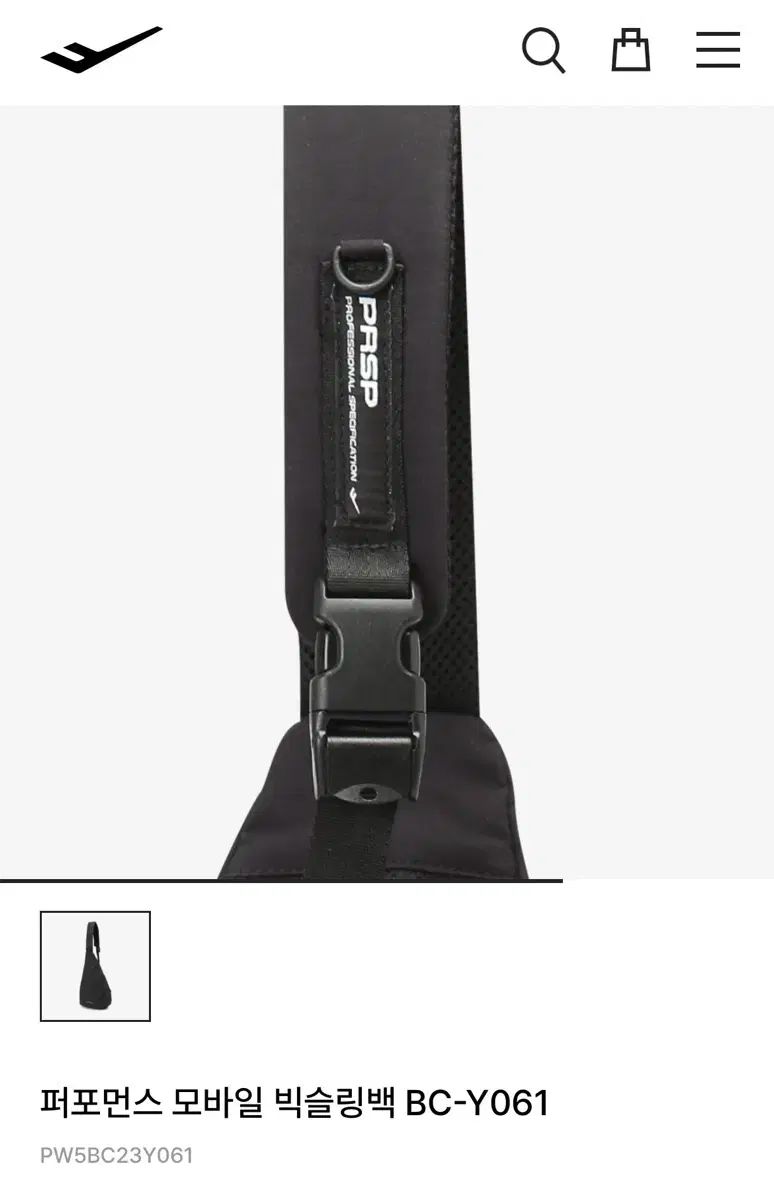Open the search magnifier icon
This screenshot has height=1200, width=774.
click(543, 50)
